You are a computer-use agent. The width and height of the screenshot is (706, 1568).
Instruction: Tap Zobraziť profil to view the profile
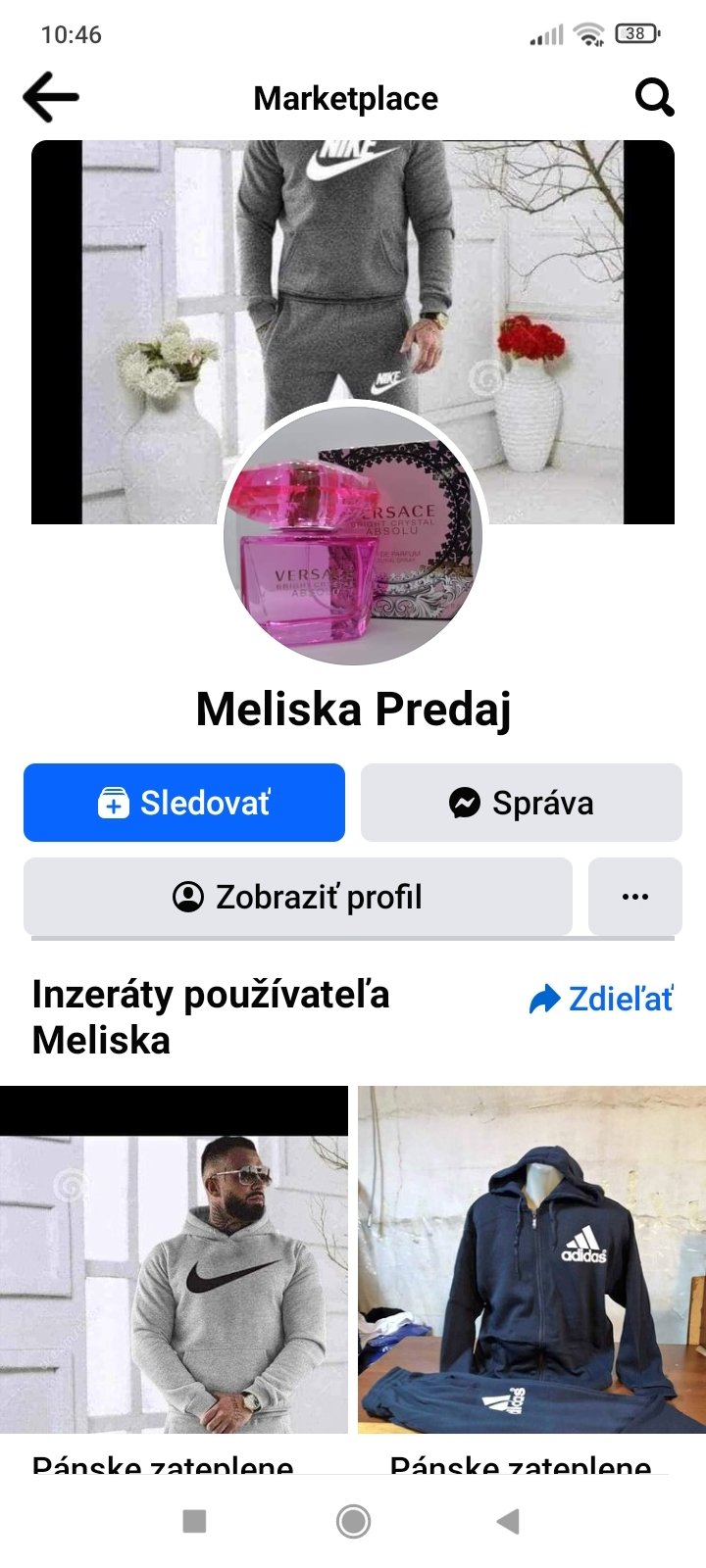pos(298,897)
